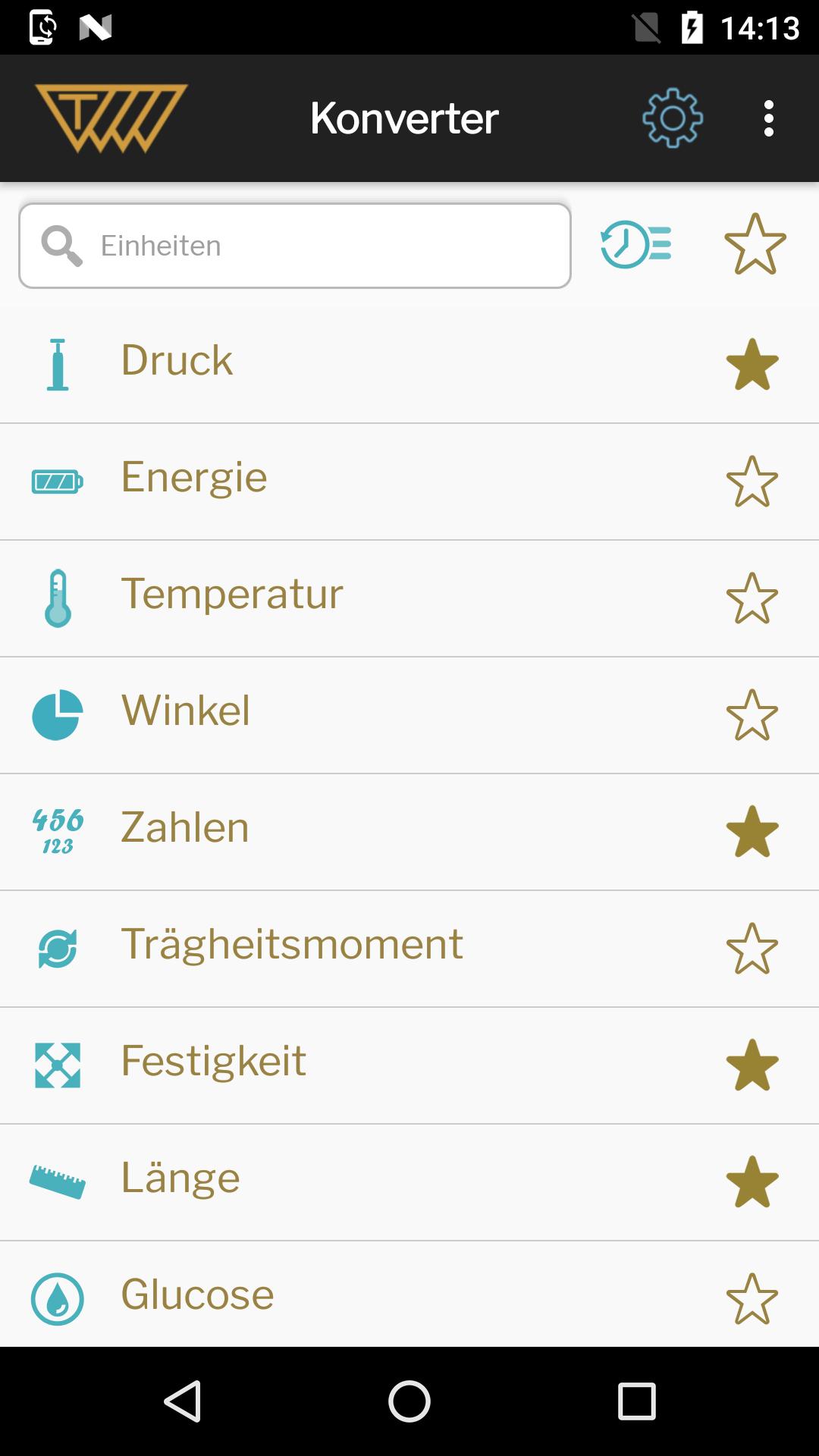
Task: Select the Festigkeit category
Action: 409,1065
